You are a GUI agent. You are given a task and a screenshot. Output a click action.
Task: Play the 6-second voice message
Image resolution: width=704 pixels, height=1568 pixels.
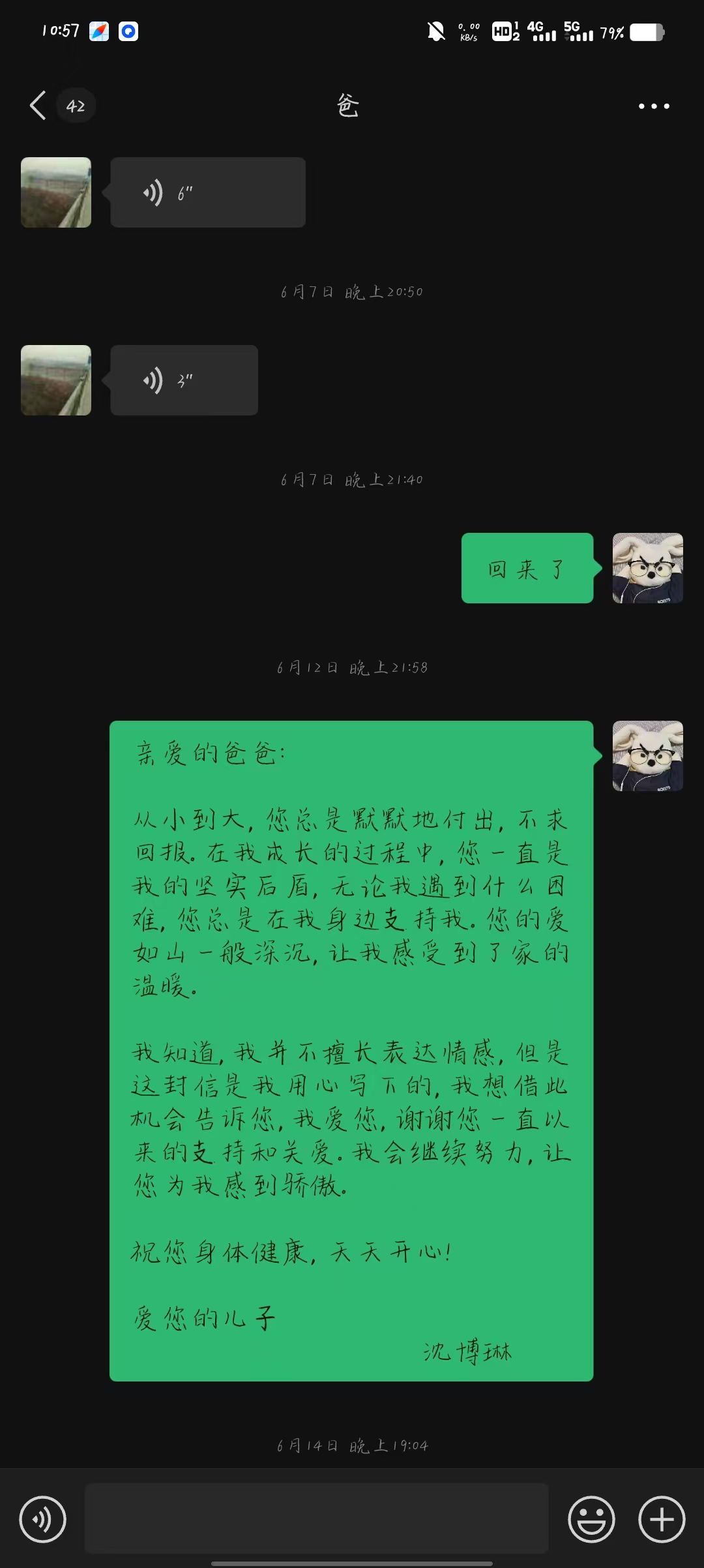click(207, 192)
